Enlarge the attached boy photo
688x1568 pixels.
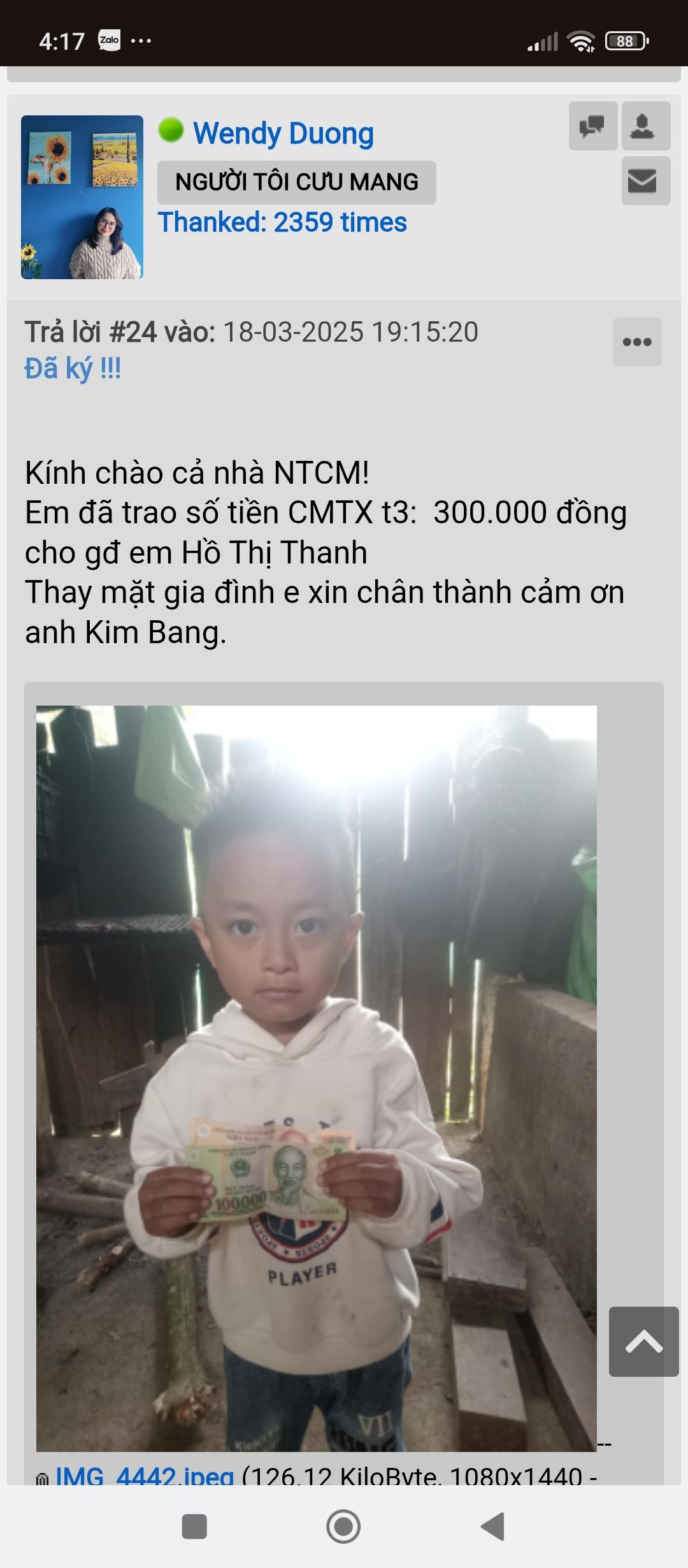tap(316, 1077)
